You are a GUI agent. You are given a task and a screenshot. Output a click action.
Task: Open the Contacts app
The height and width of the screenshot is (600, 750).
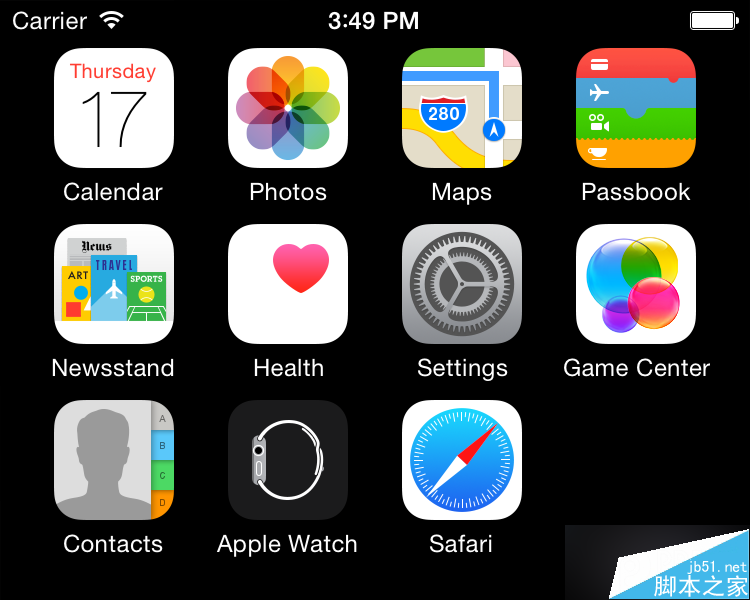coord(113,460)
